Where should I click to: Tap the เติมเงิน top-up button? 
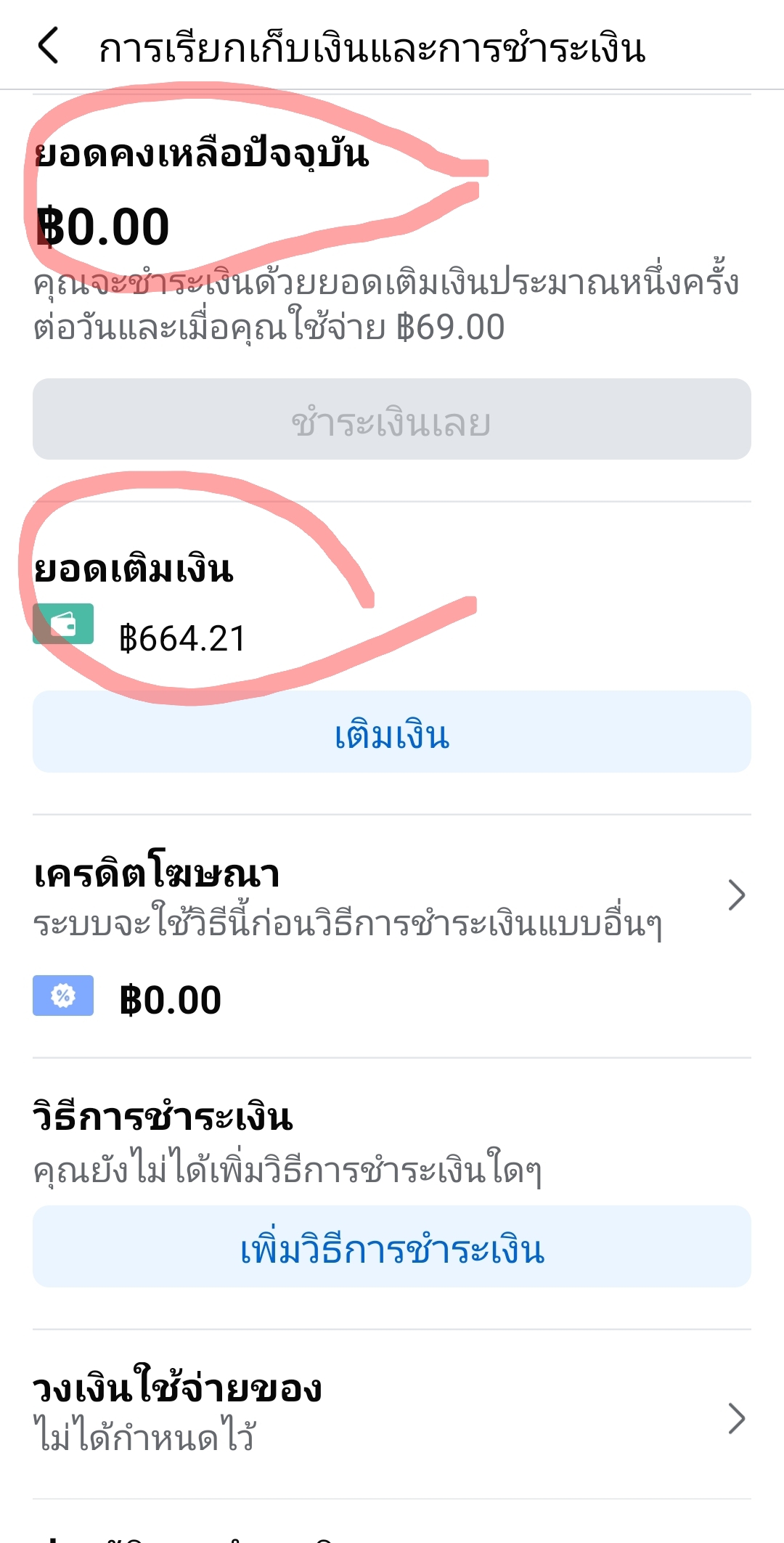pyautogui.click(x=392, y=732)
